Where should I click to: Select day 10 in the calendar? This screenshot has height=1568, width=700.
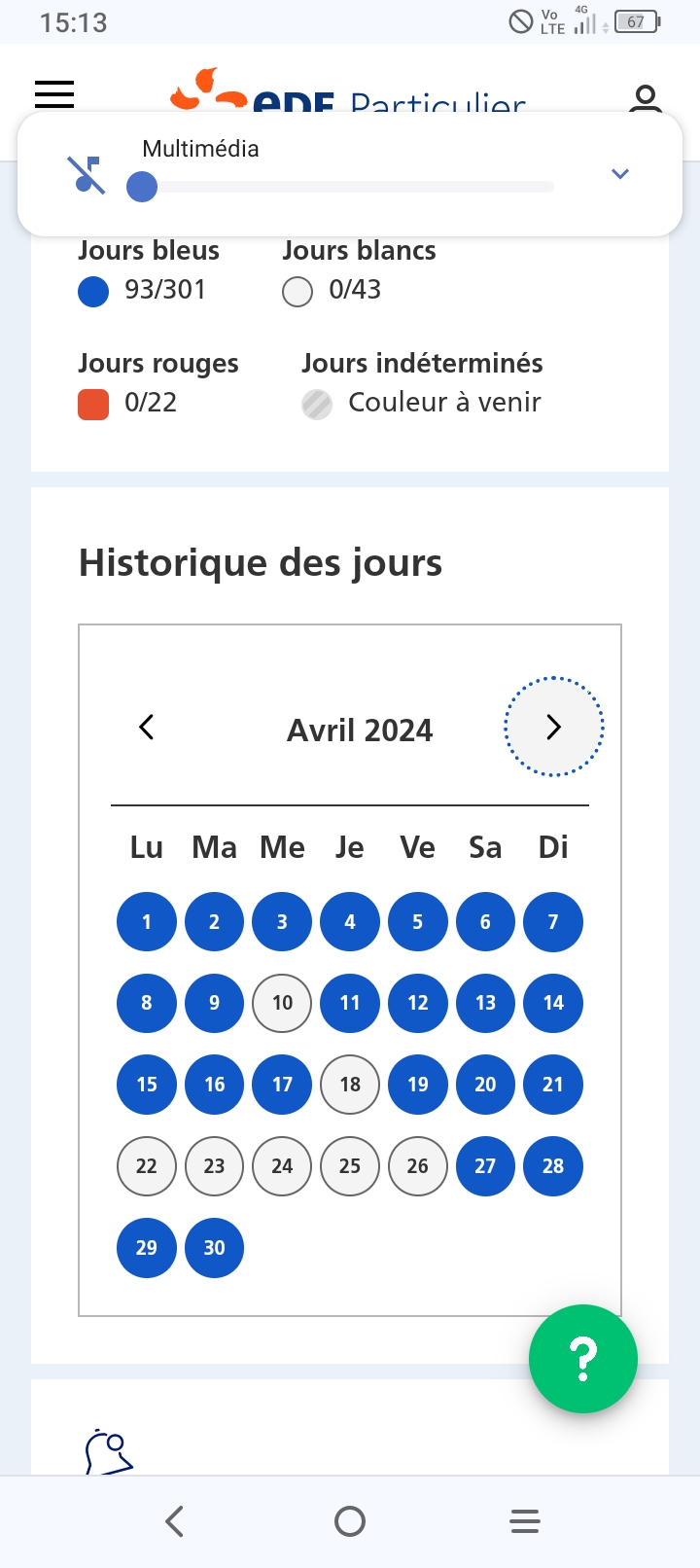click(x=282, y=1003)
